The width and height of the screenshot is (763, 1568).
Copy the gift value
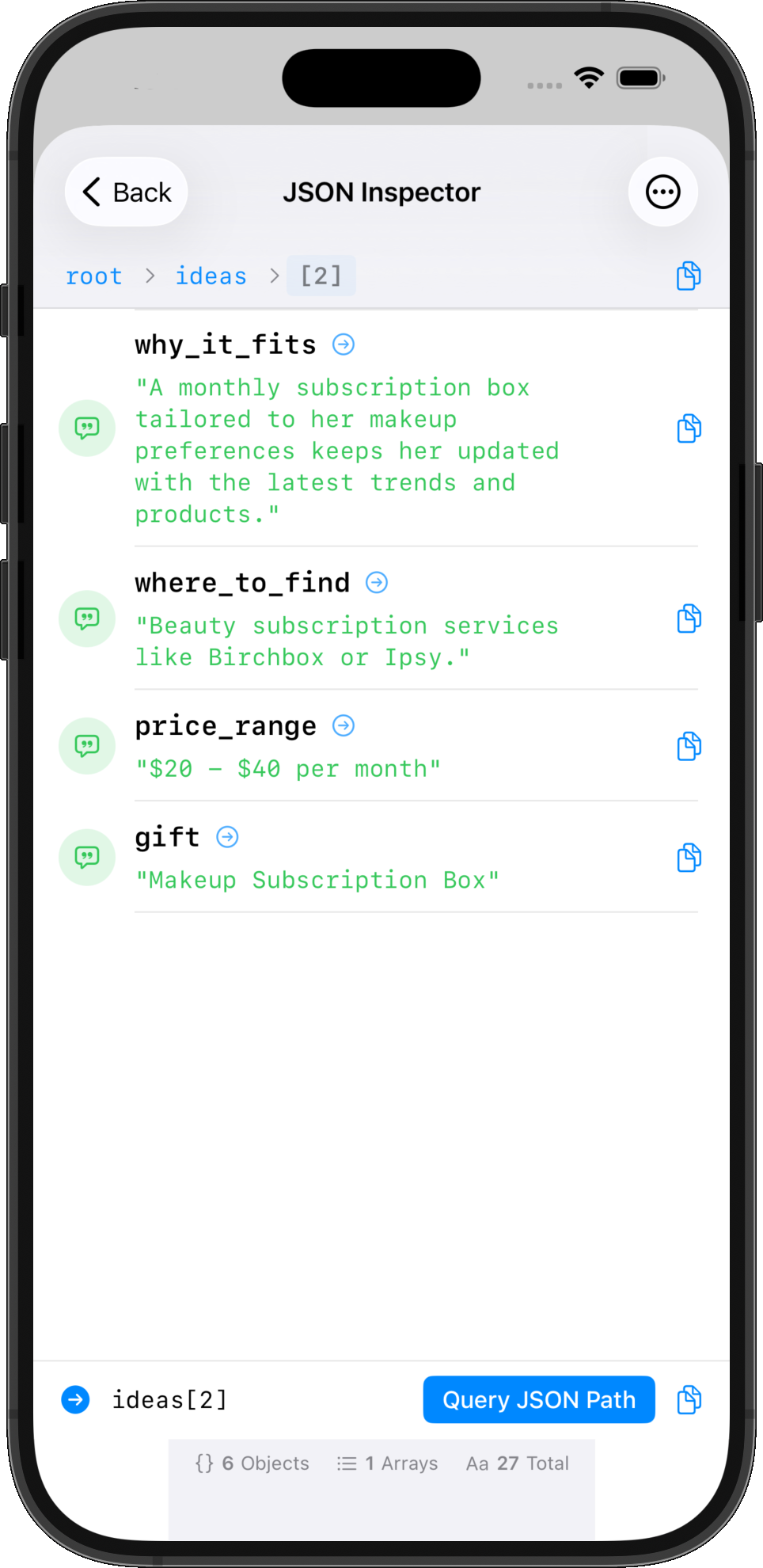click(689, 858)
